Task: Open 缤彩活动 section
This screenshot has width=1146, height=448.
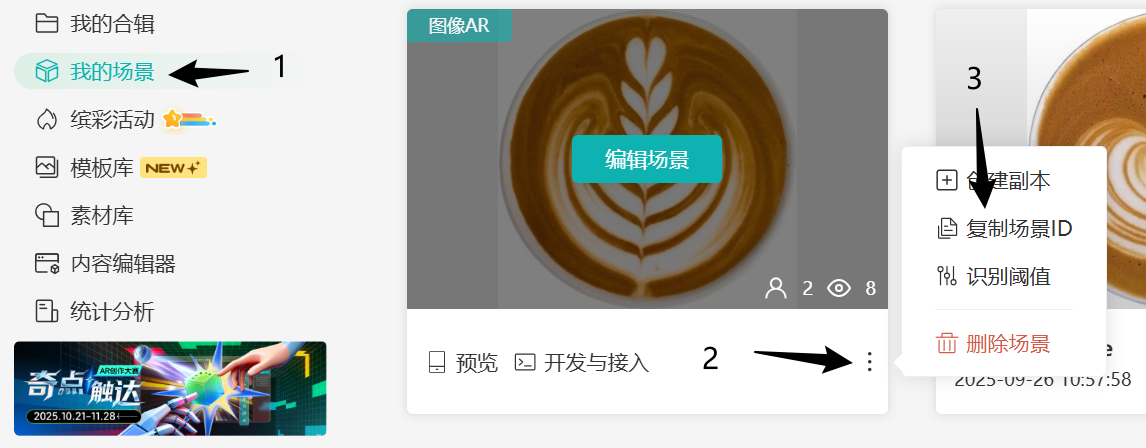Action: [112, 120]
